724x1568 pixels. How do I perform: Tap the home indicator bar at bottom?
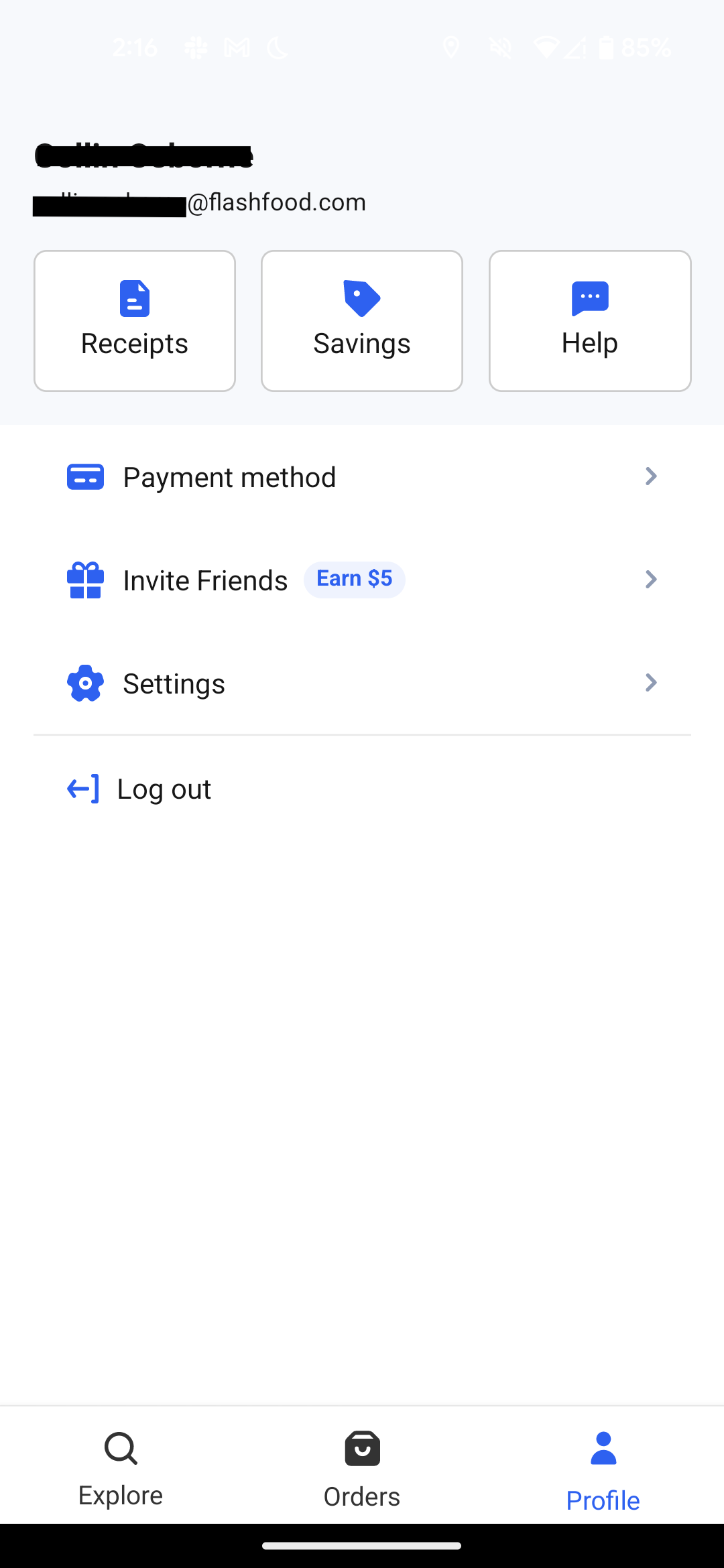[x=362, y=1547]
